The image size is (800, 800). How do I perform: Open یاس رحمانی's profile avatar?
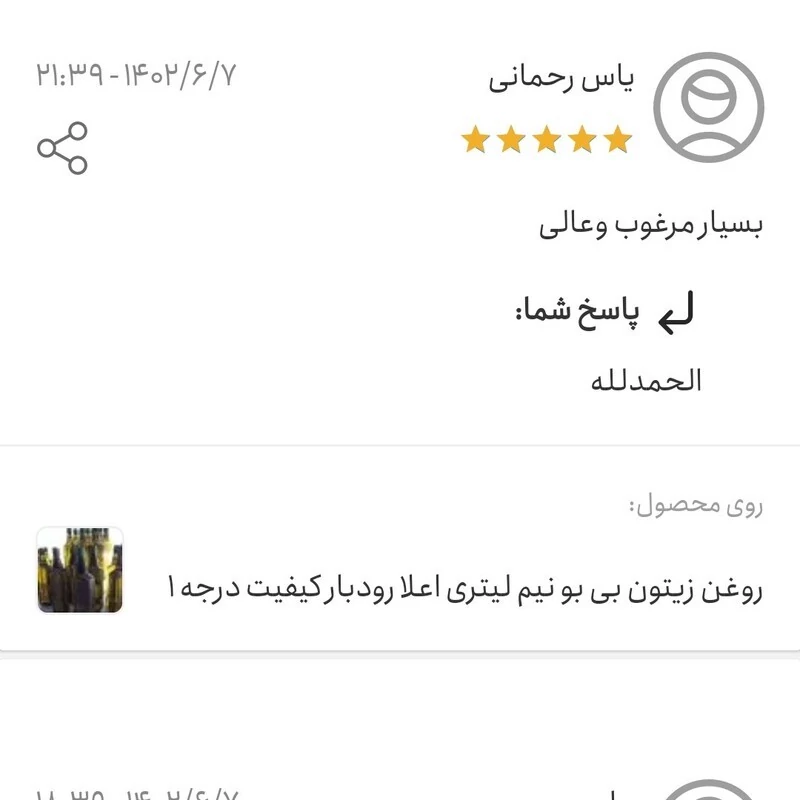tap(708, 108)
